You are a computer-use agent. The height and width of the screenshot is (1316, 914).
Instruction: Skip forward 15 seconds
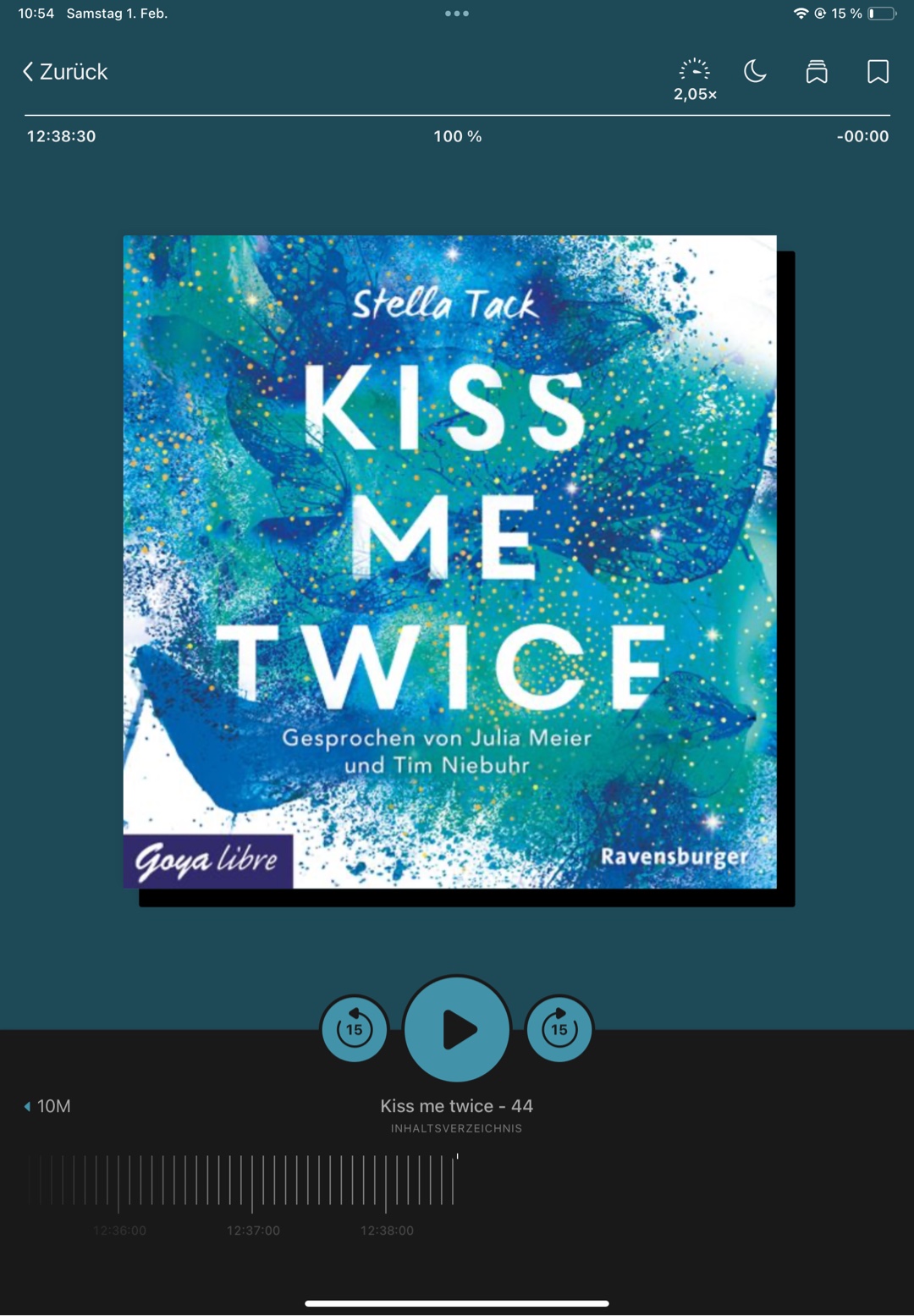559,1029
